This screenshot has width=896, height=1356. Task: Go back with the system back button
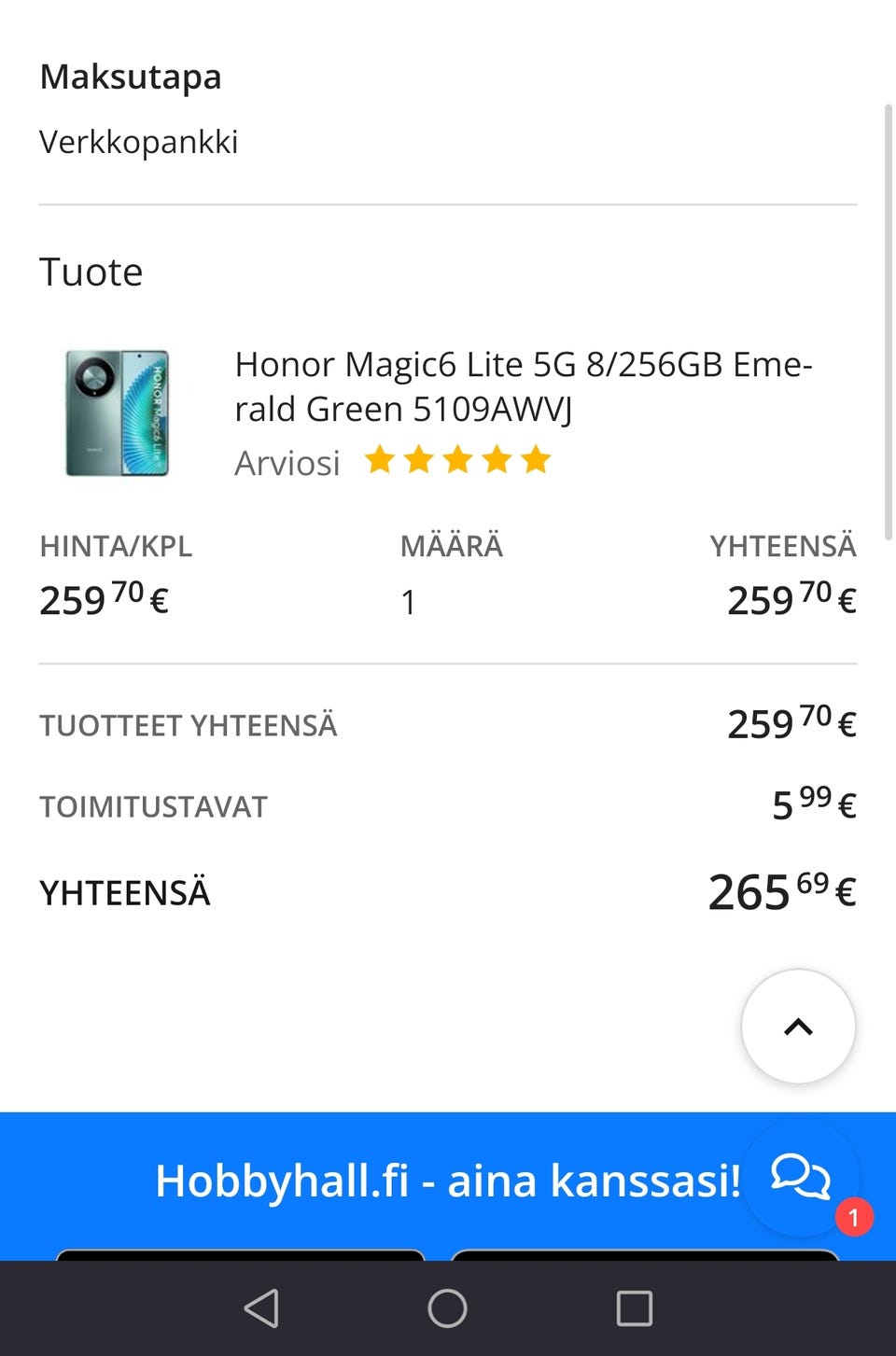pyautogui.click(x=261, y=1307)
